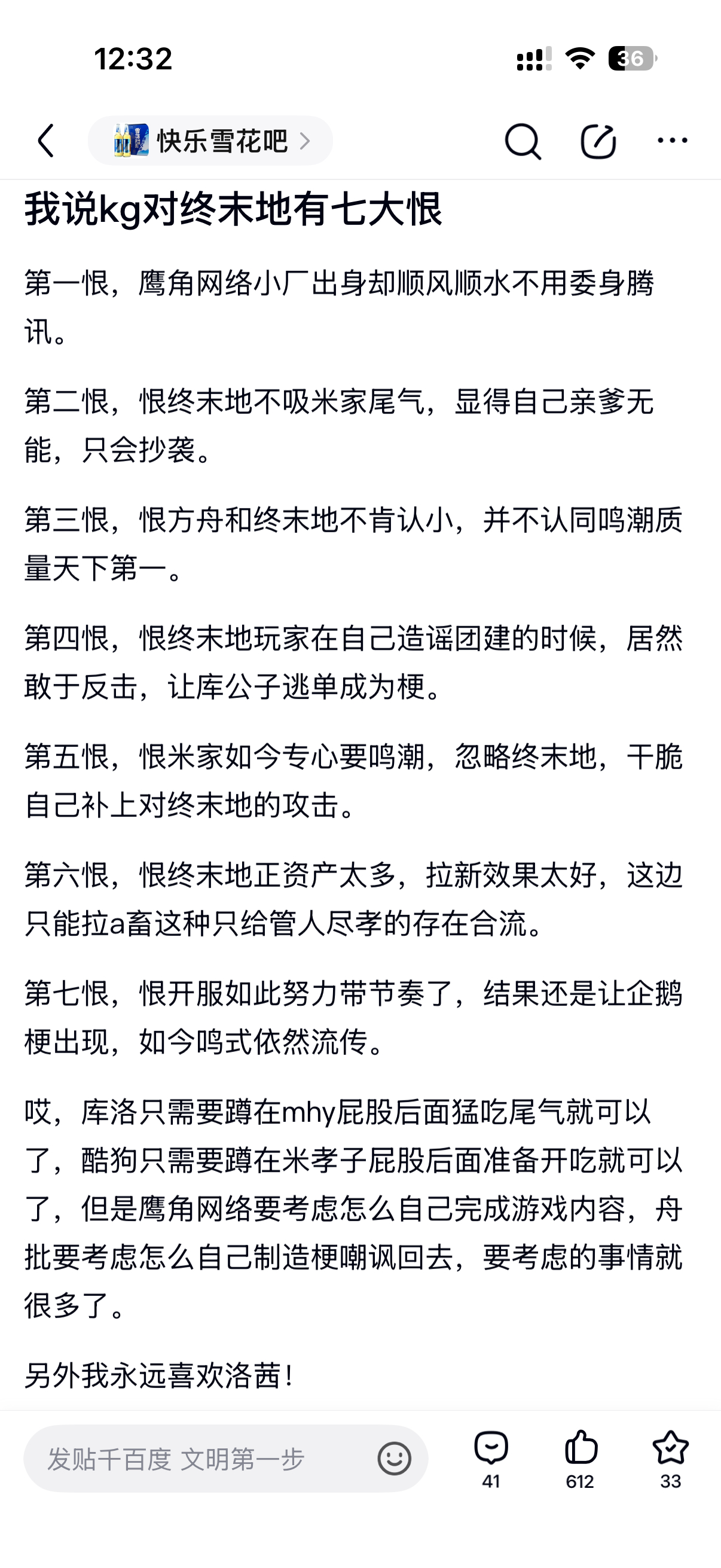Viewport: 721px width, 1568px height.
Task: Open the 快乐雪花吧 forum chip
Action: click(210, 141)
